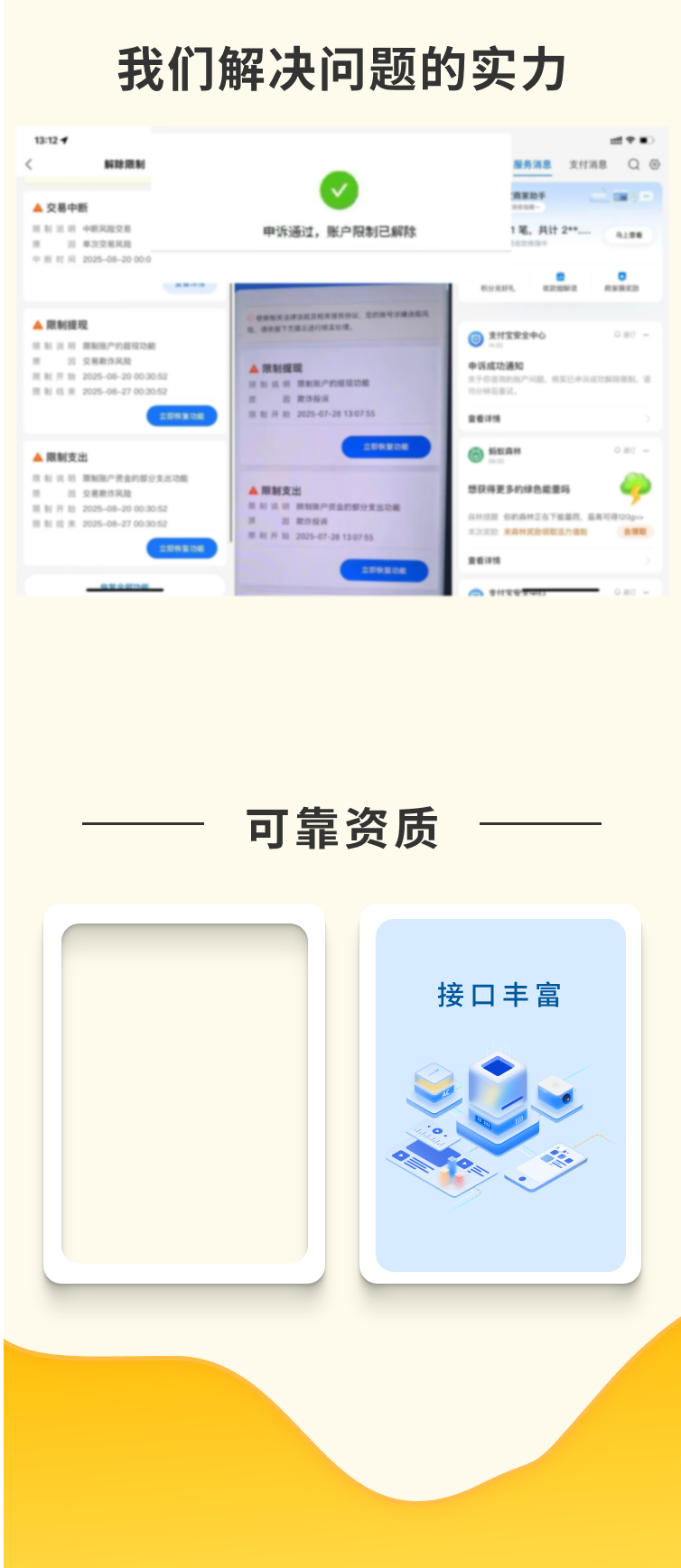Screen dimensions: 681x1568
Task: Click 立即恢复功能 under 限制提现
Action: click(182, 416)
